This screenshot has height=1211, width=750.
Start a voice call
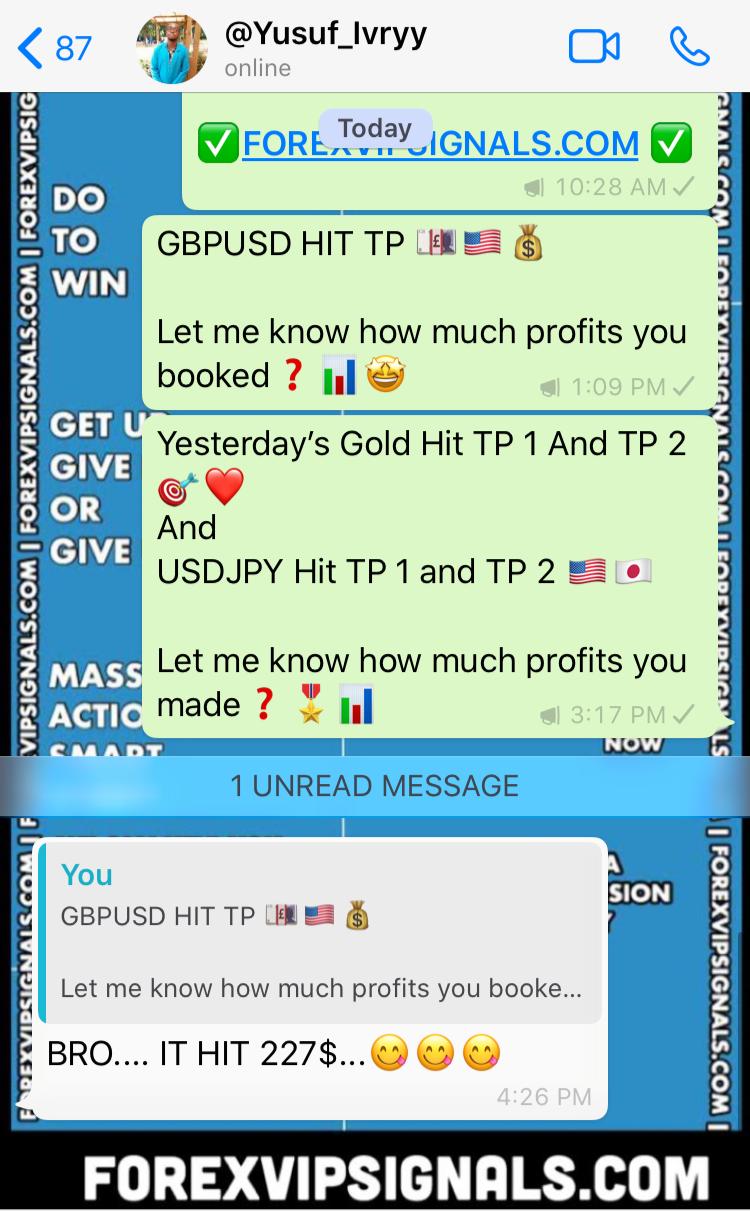pyautogui.click(x=689, y=47)
